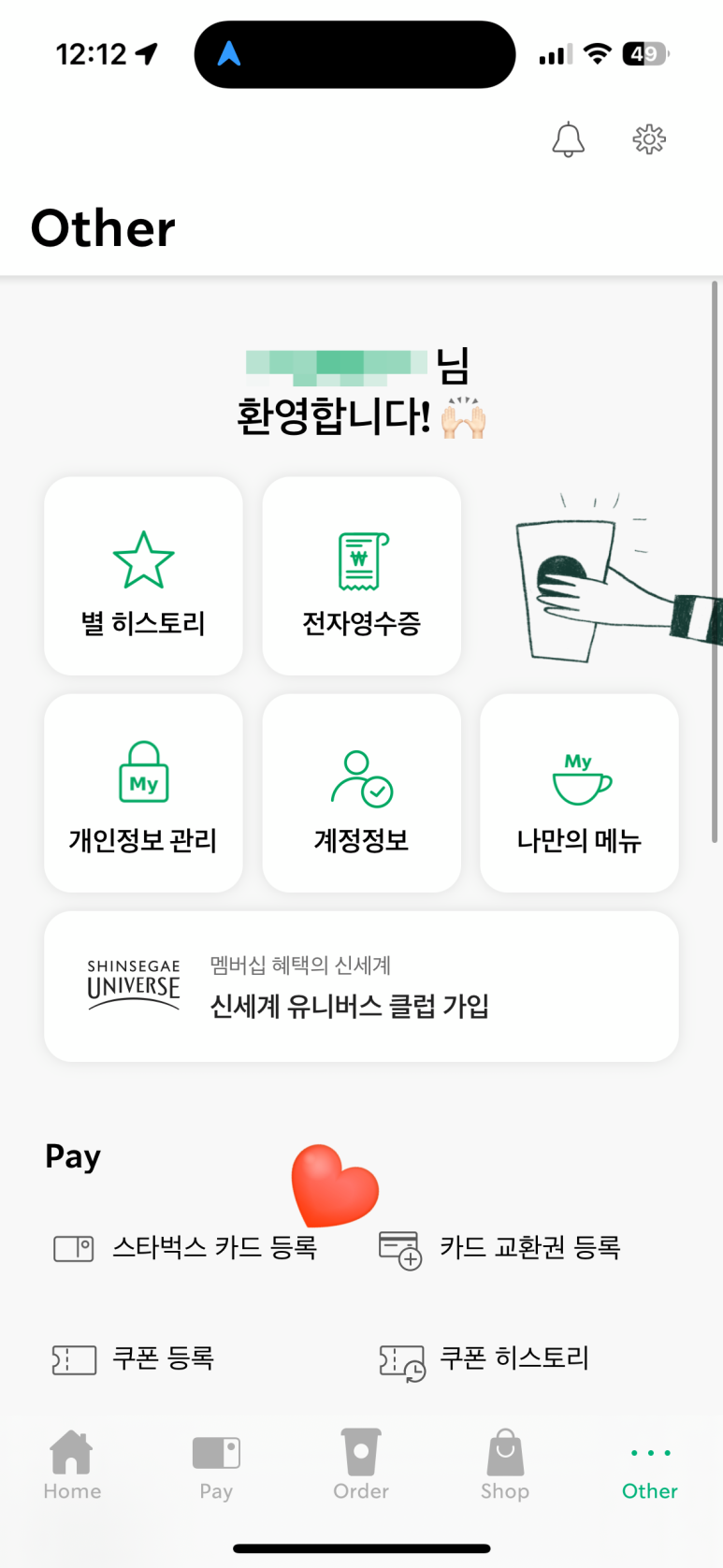Image resolution: width=723 pixels, height=1568 pixels.
Task: Go to the Pay tab
Action: pyautogui.click(x=216, y=1465)
